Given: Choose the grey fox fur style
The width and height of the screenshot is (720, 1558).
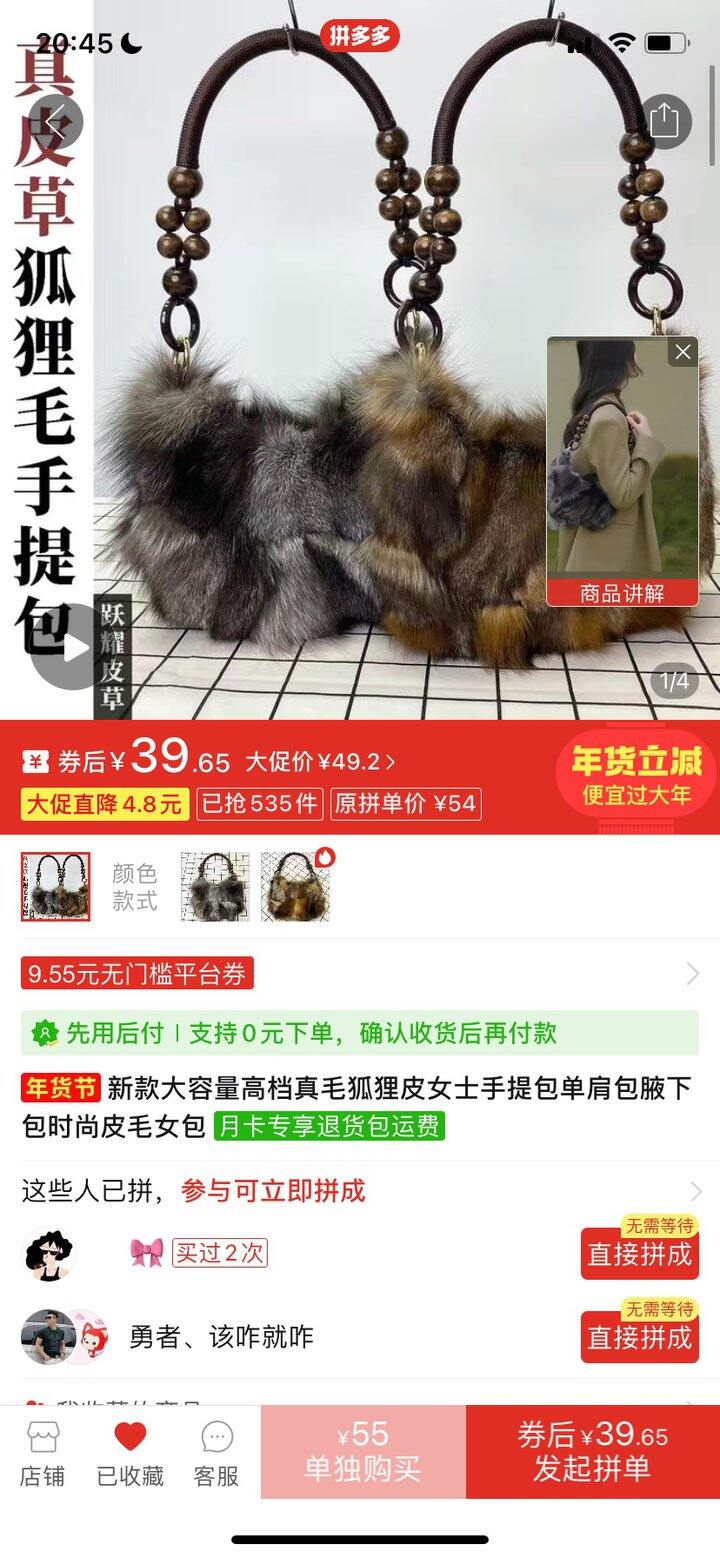Looking at the screenshot, I should click(x=215, y=887).
